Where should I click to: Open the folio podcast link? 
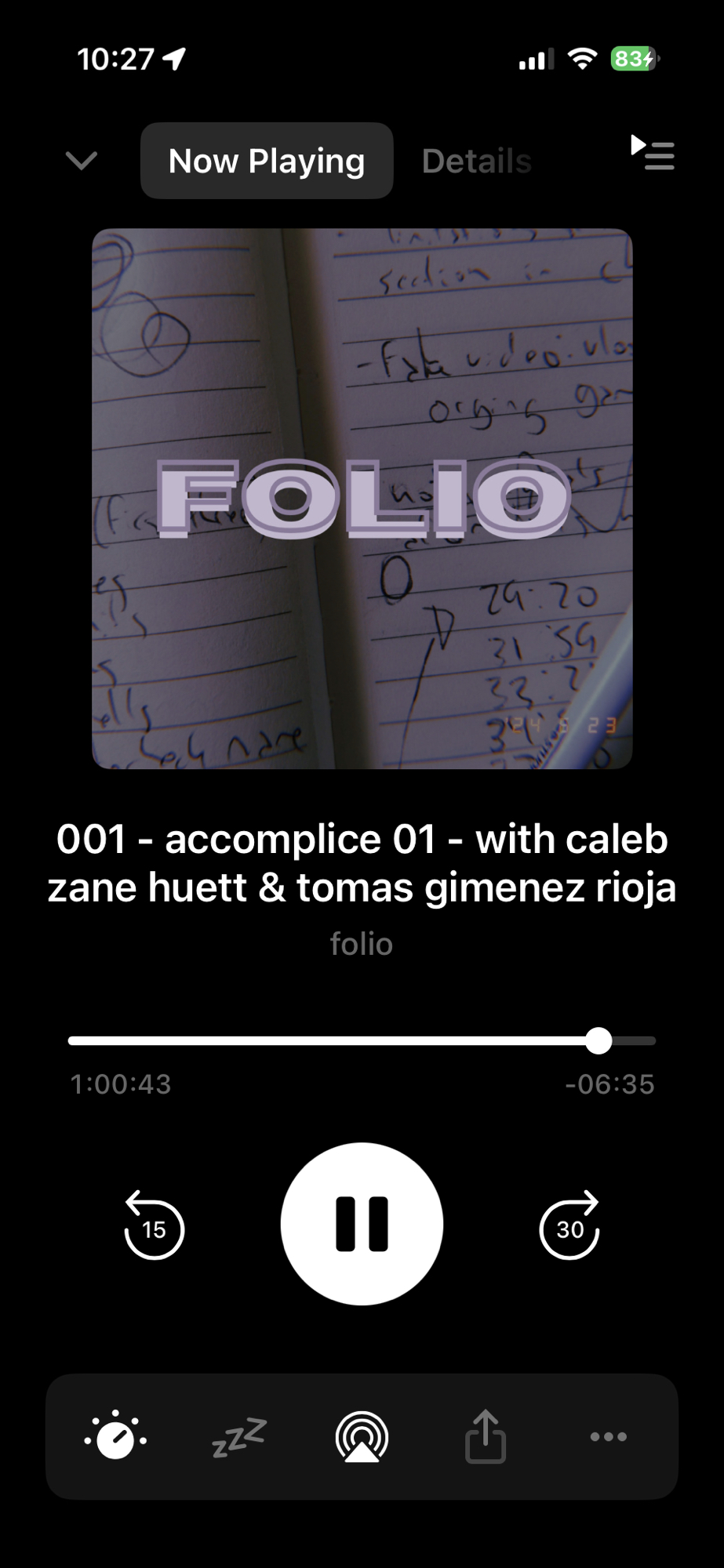point(362,944)
